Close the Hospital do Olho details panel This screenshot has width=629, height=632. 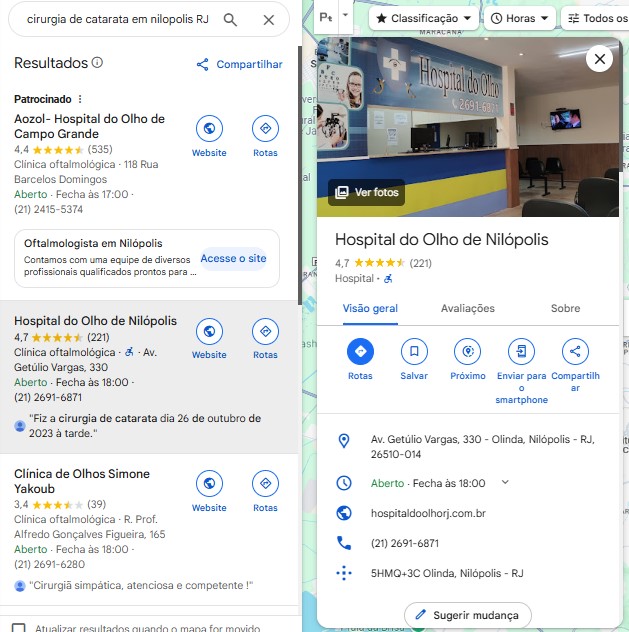pyautogui.click(x=600, y=59)
